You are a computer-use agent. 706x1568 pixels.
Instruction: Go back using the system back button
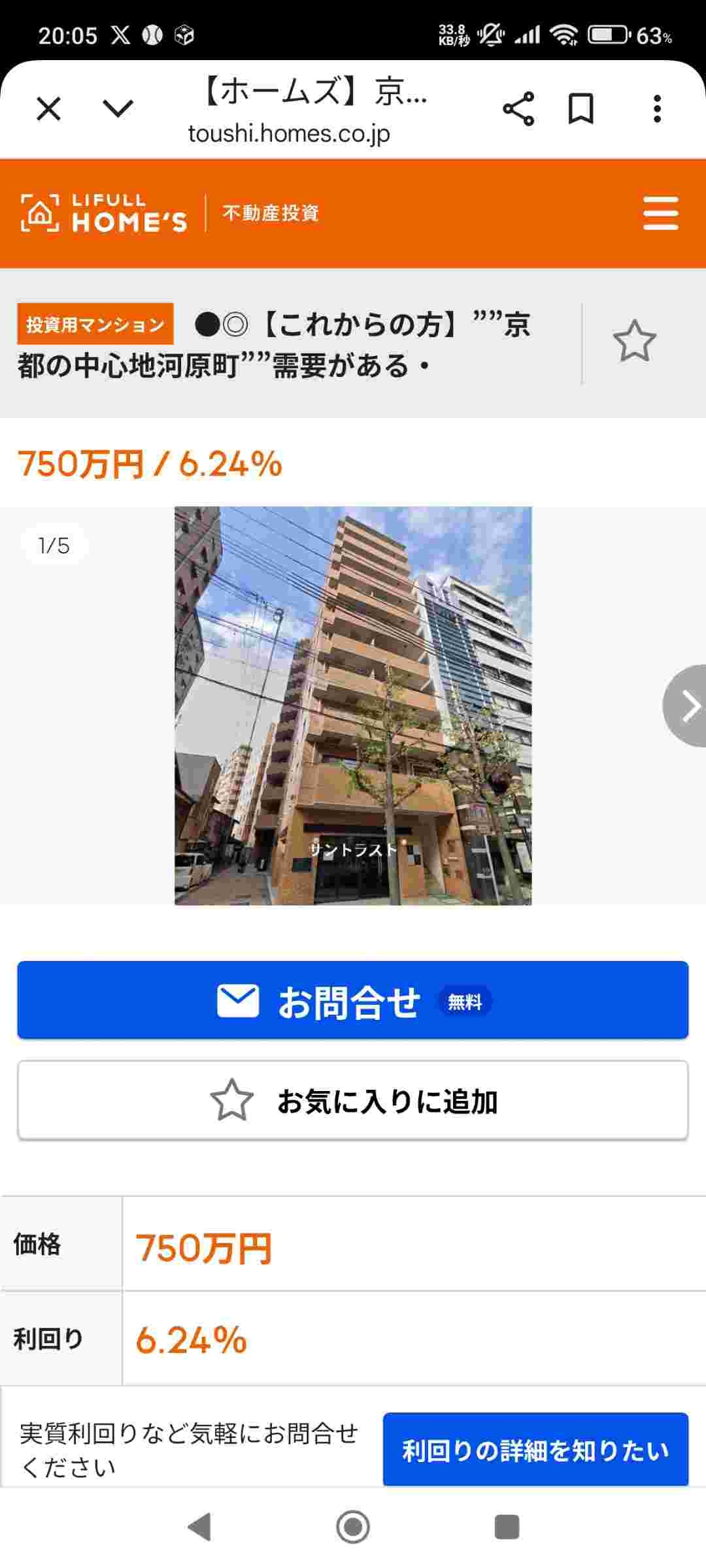(x=199, y=1527)
